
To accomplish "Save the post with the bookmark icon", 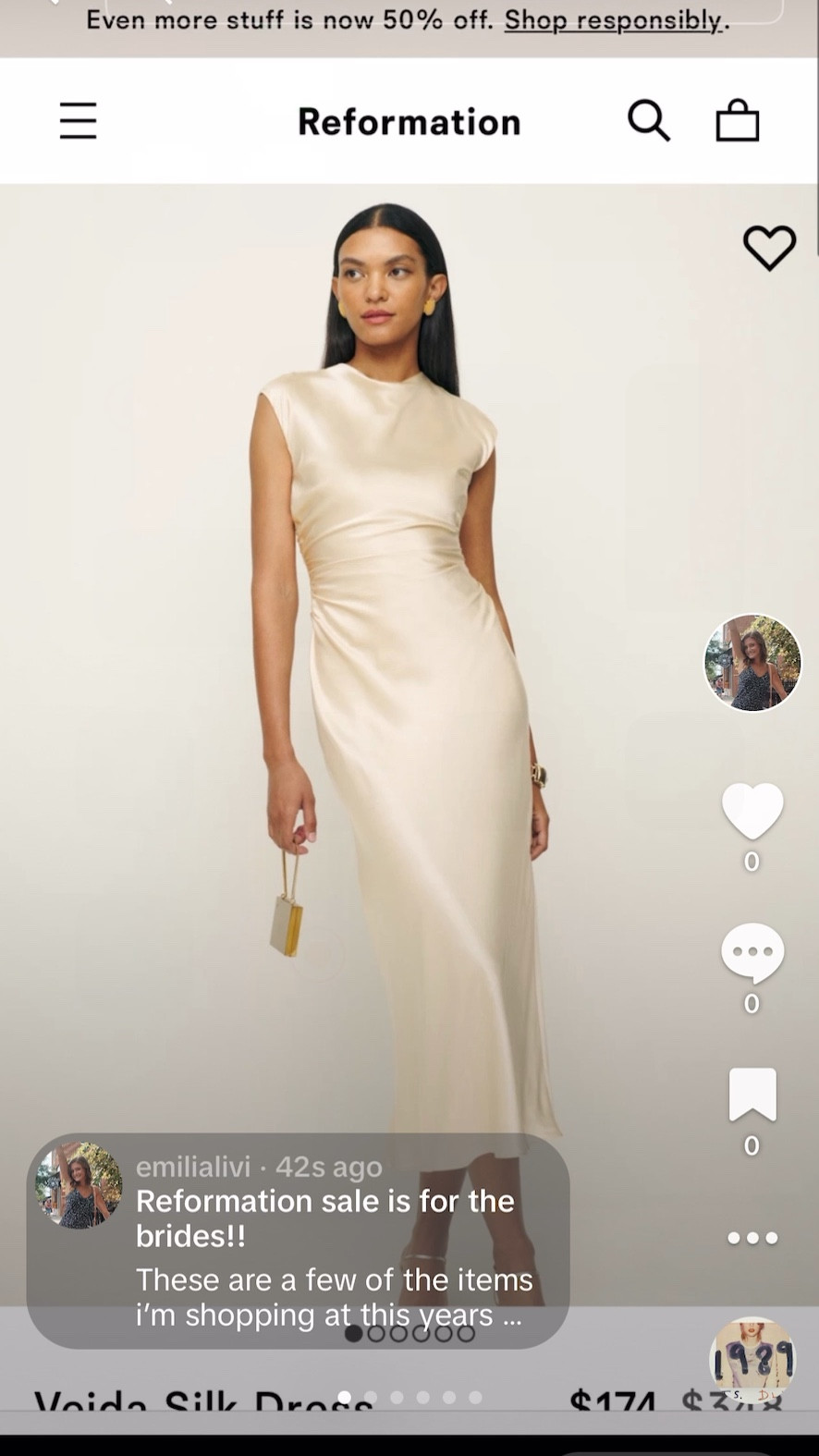I will (x=752, y=1095).
